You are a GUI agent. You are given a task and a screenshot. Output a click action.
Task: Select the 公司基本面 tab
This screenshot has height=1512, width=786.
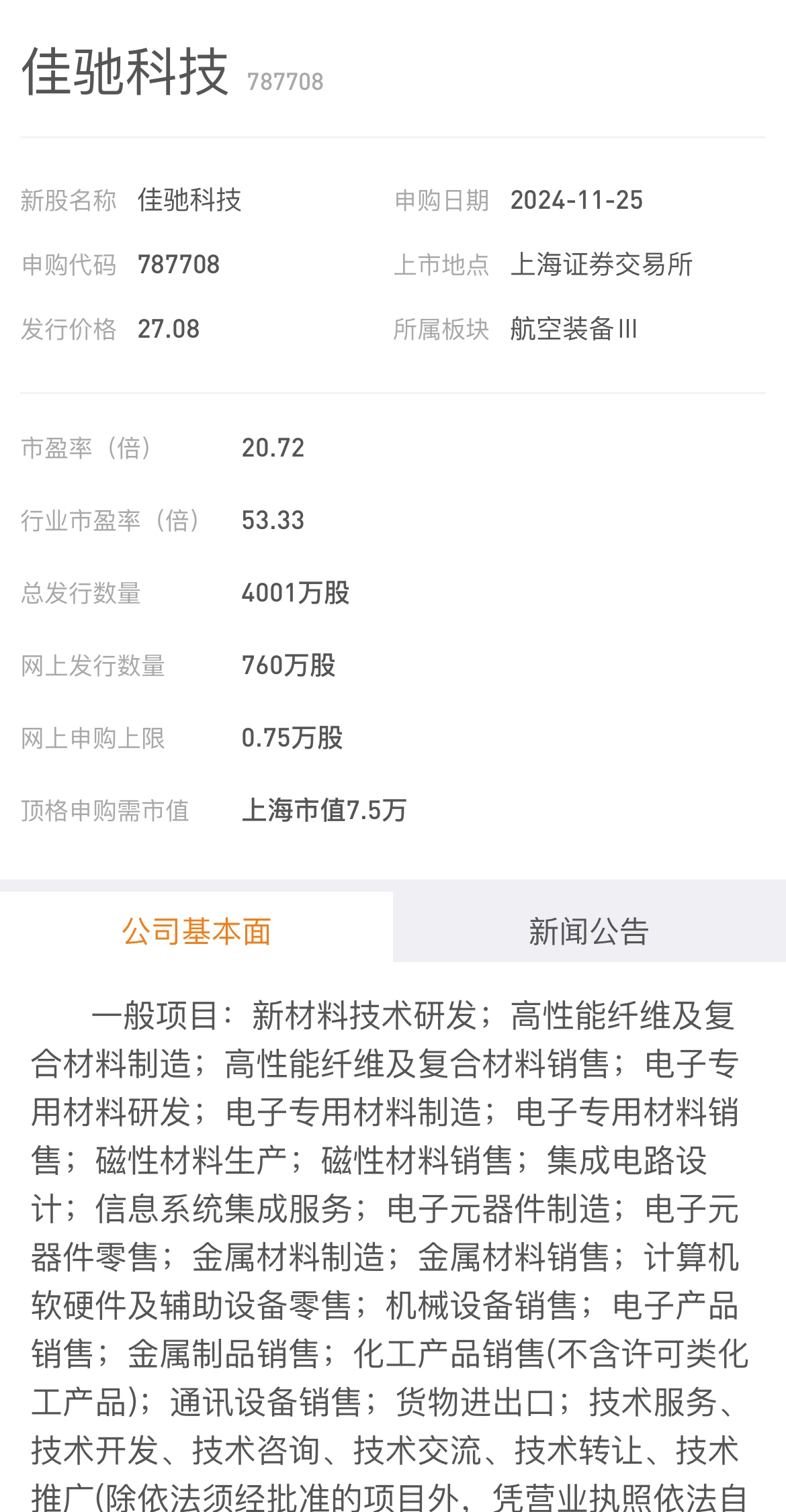pyautogui.click(x=196, y=931)
